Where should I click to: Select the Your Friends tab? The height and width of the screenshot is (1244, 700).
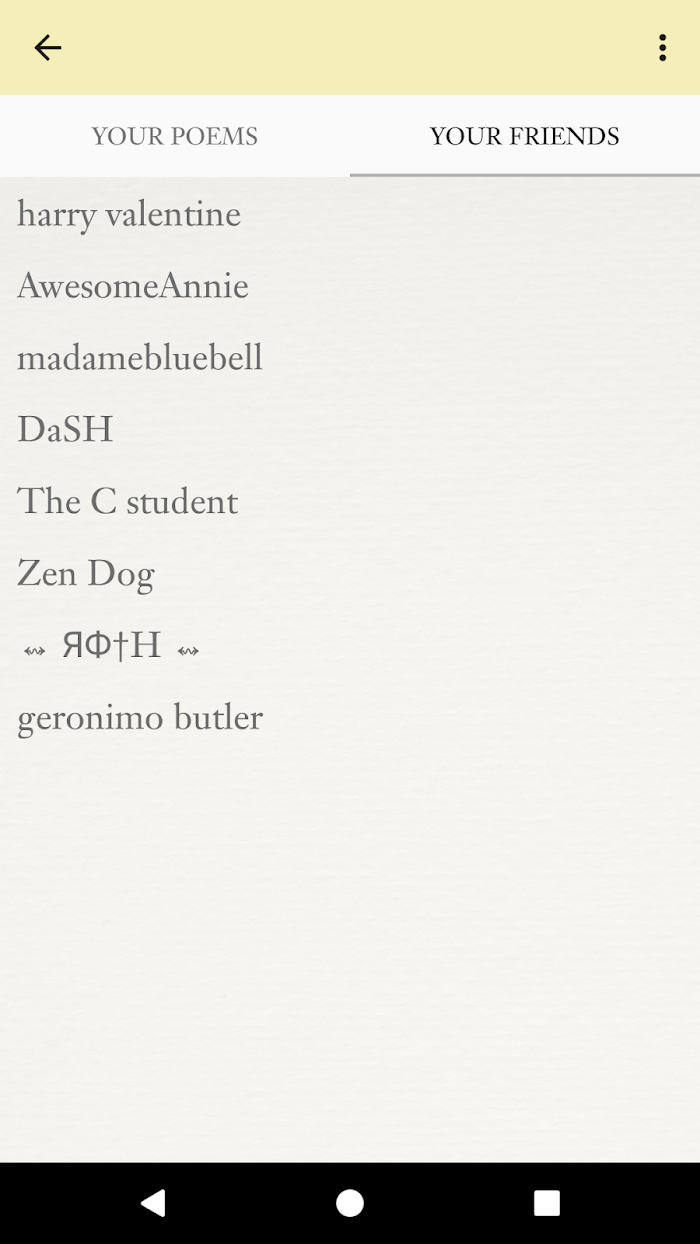click(x=525, y=136)
